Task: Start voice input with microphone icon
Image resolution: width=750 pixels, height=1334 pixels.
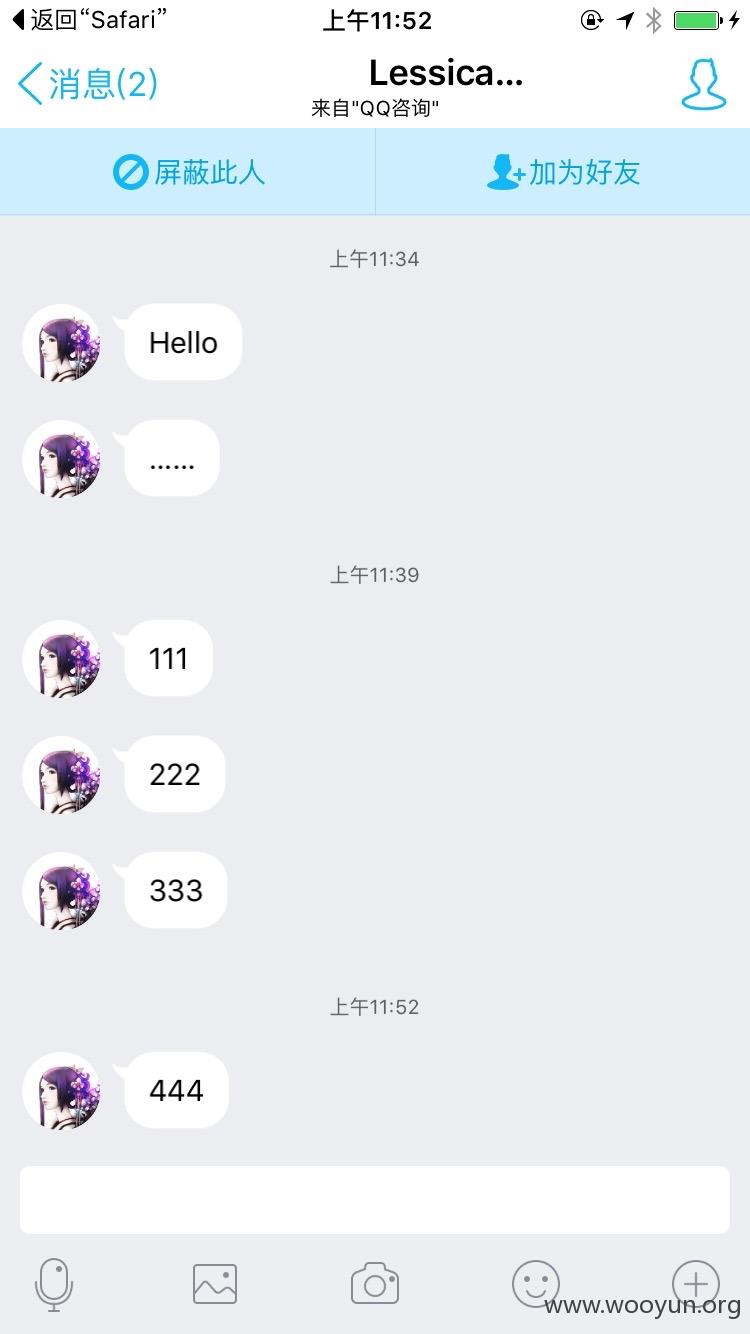Action: 54,1284
